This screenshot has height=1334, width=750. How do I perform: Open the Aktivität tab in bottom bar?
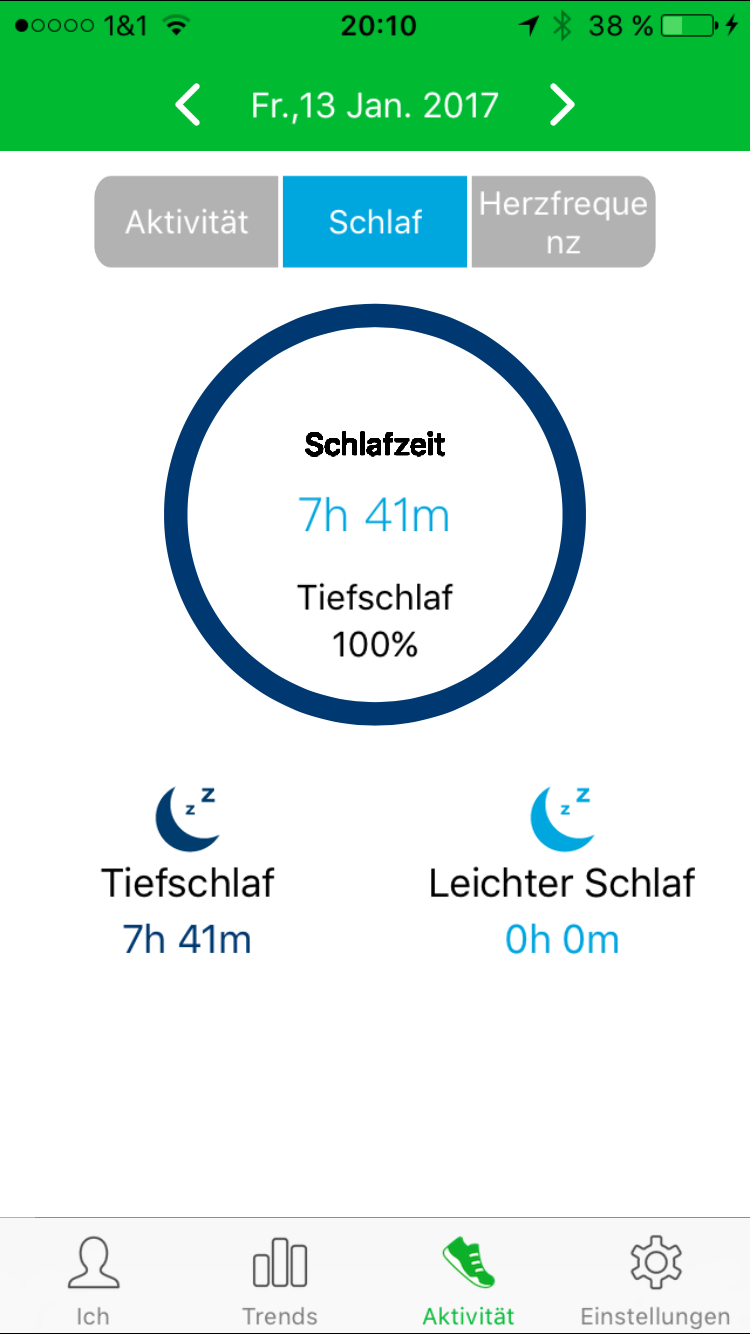(x=468, y=1279)
